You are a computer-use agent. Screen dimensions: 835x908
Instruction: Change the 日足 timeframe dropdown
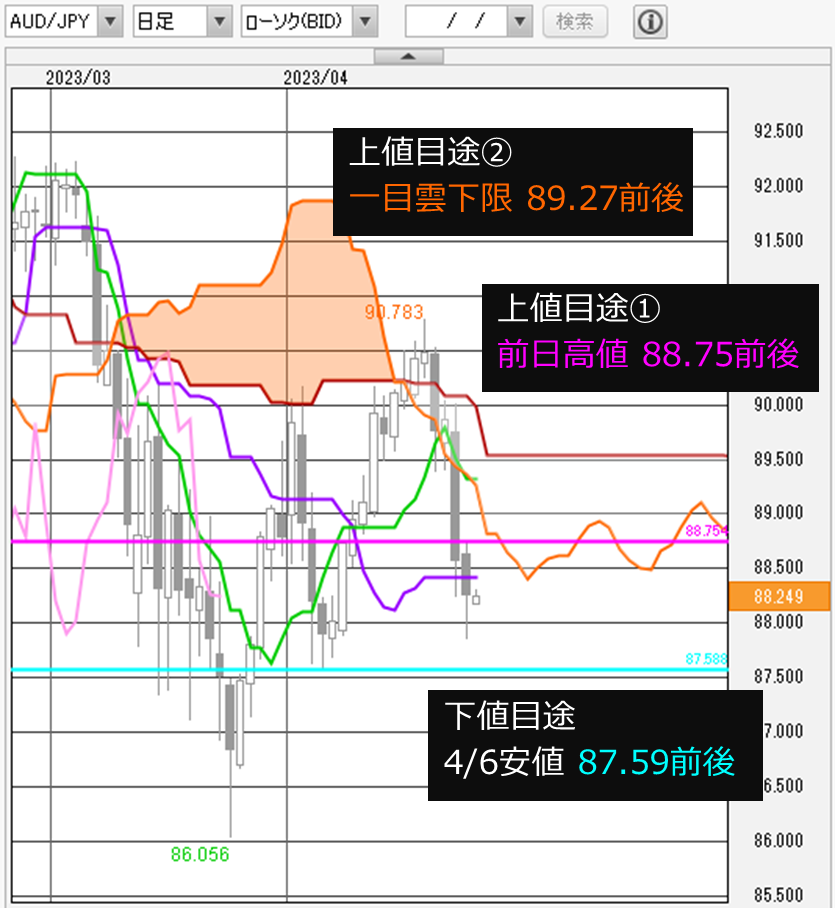pyautogui.click(x=220, y=21)
